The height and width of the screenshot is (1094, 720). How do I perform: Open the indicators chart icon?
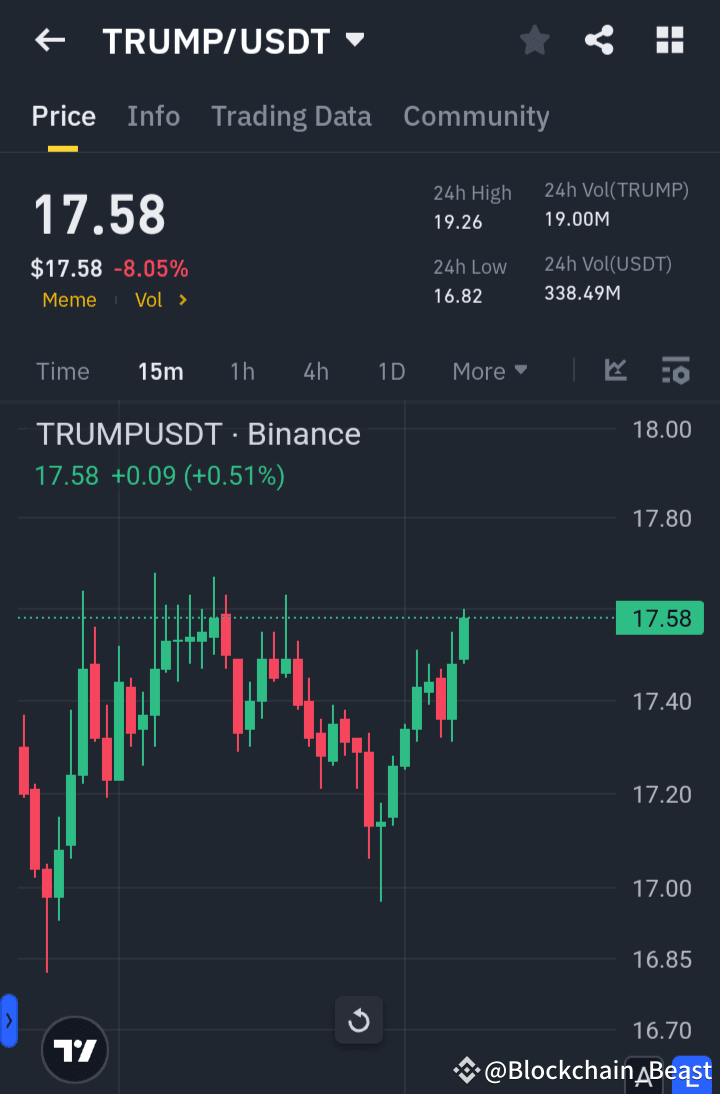(x=615, y=370)
